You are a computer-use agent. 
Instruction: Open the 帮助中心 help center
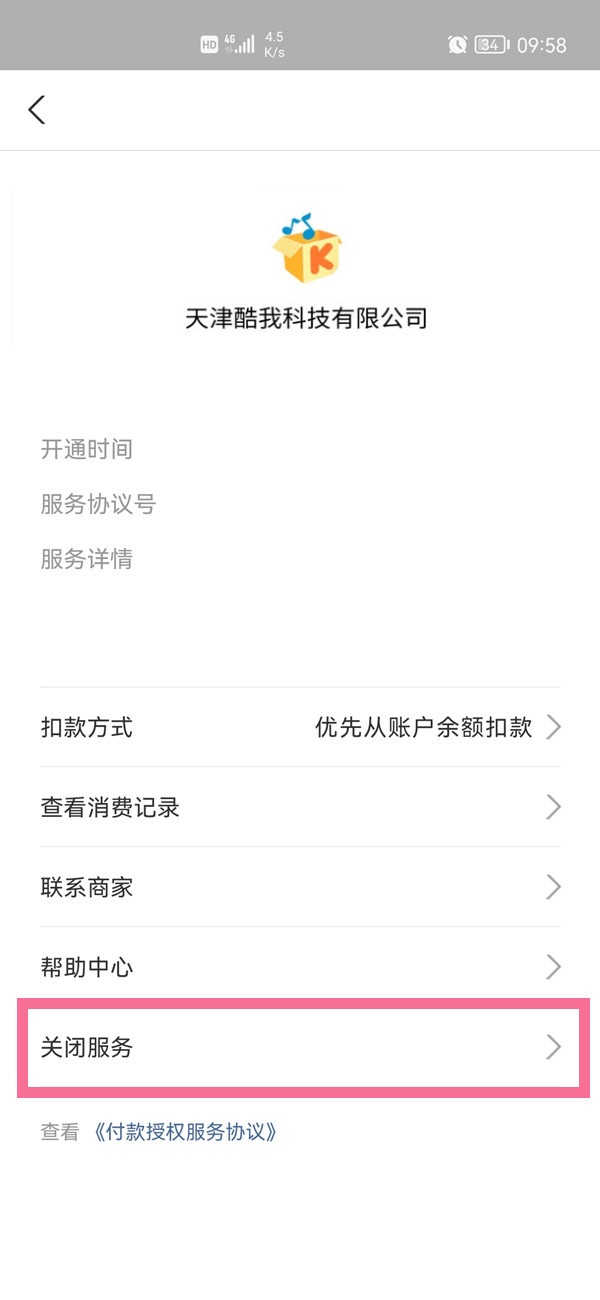300,967
